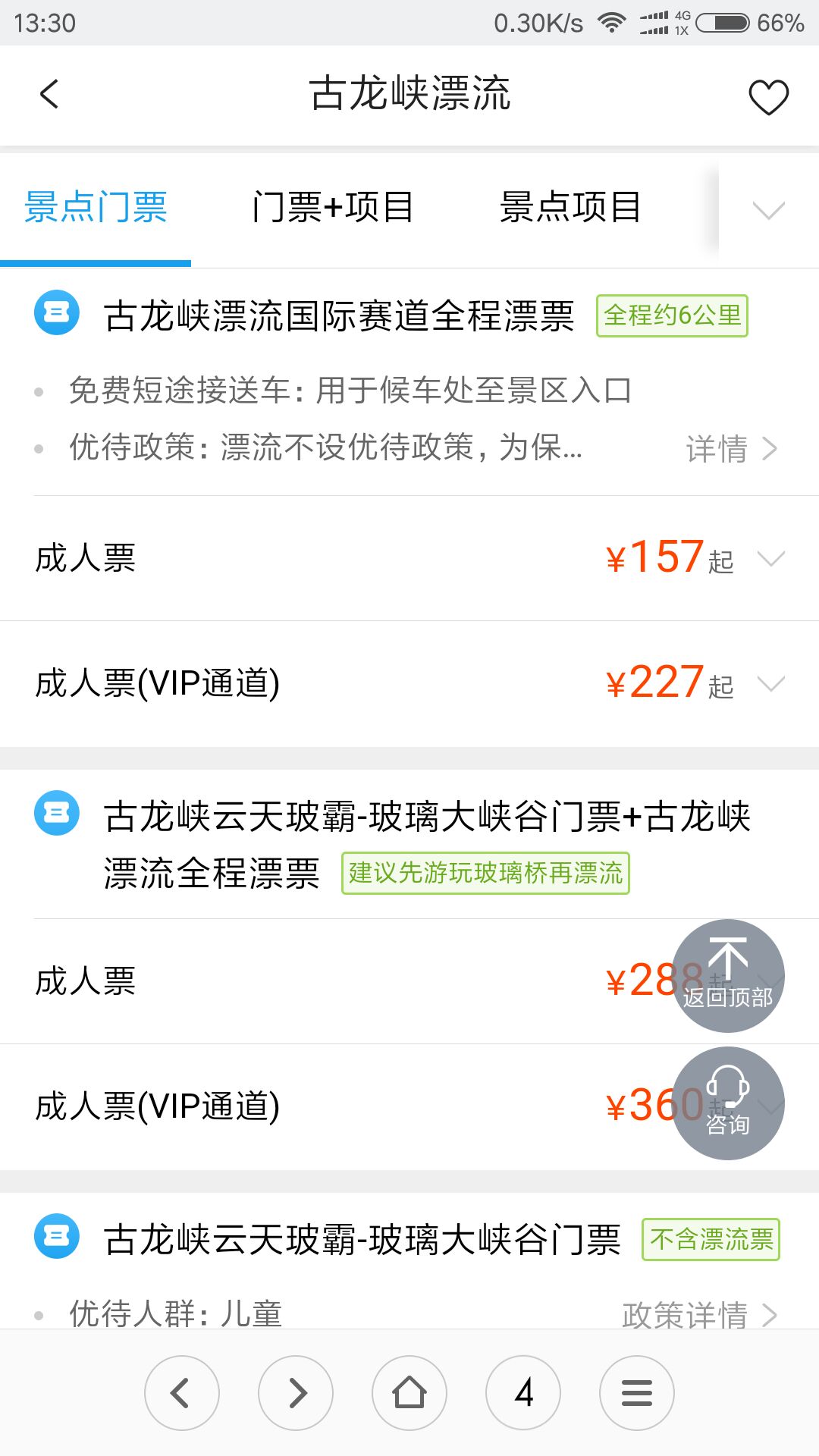
Task: Select the 景点门票 tab
Action: pos(96,207)
